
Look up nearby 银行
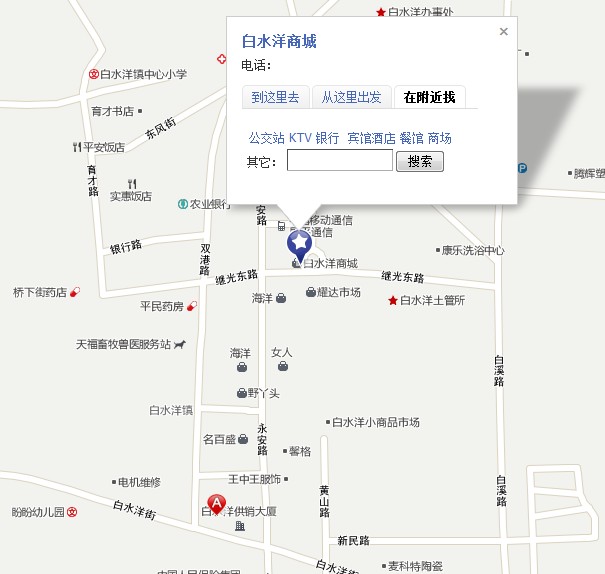tap(328, 138)
